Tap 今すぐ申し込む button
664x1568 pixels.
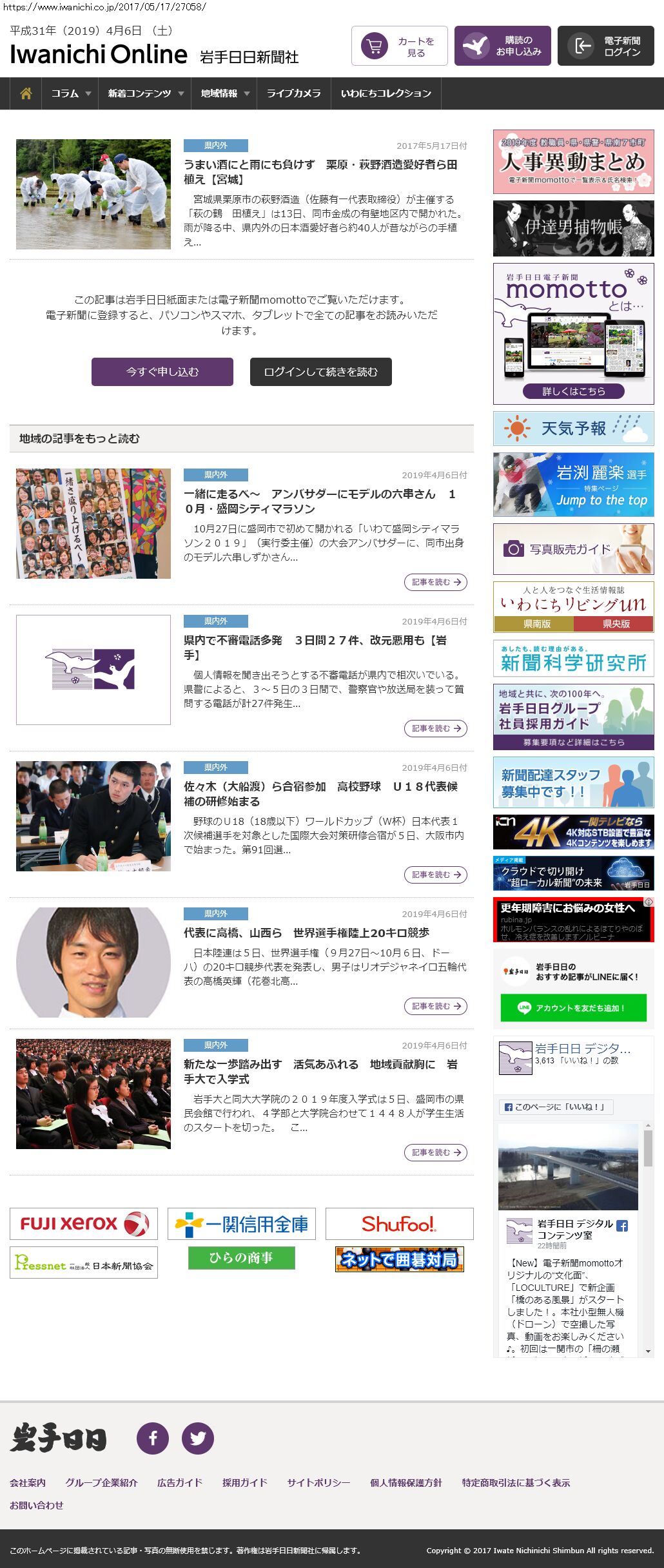pos(162,372)
